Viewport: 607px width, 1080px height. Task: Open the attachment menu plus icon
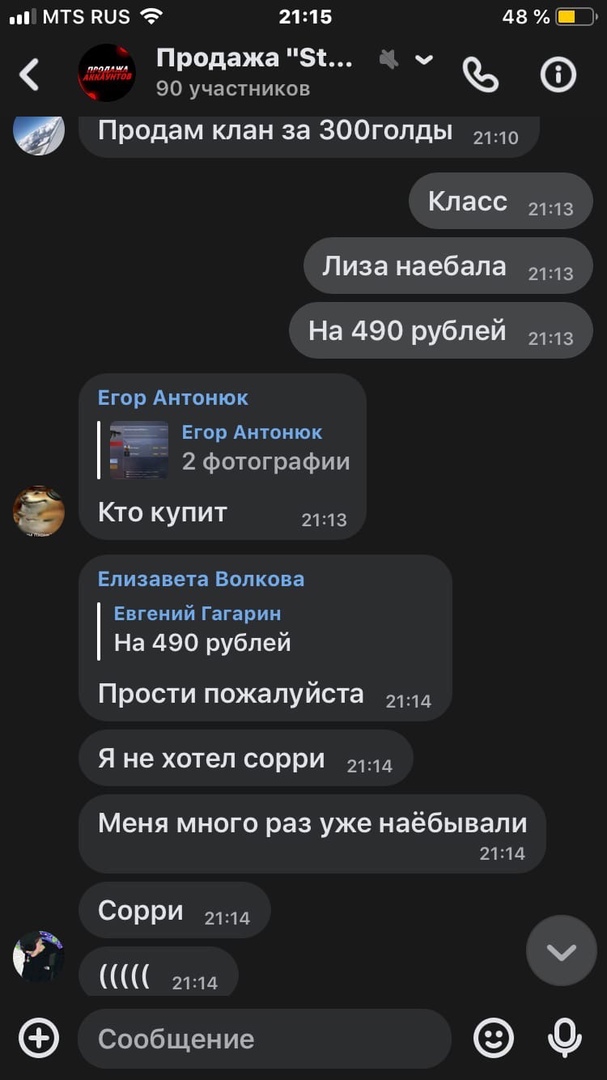click(39, 1038)
